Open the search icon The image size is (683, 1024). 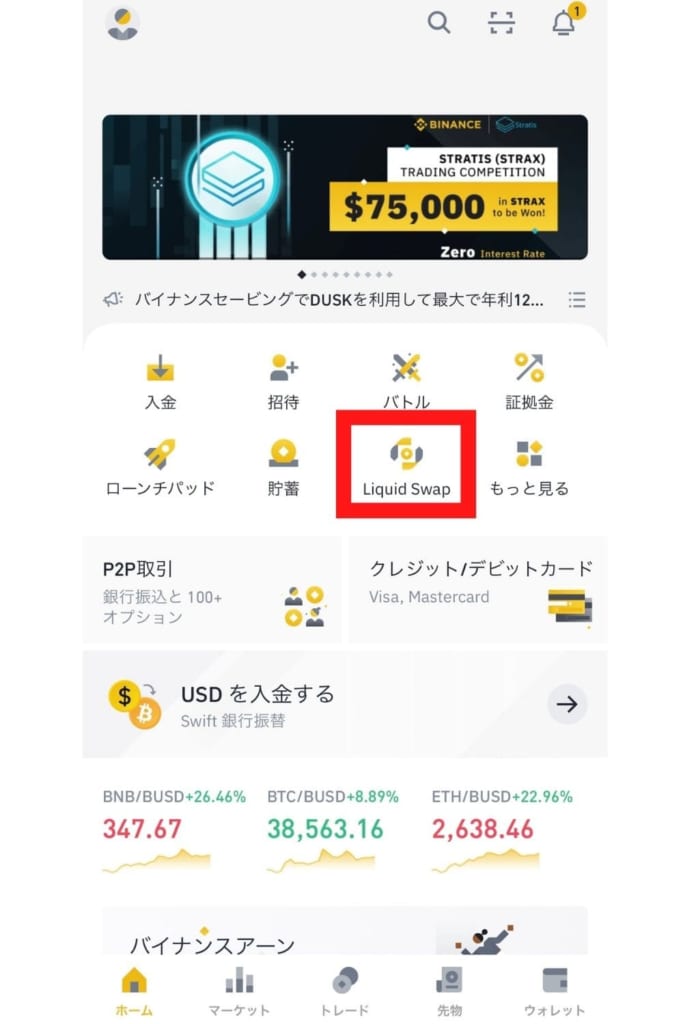point(438,22)
